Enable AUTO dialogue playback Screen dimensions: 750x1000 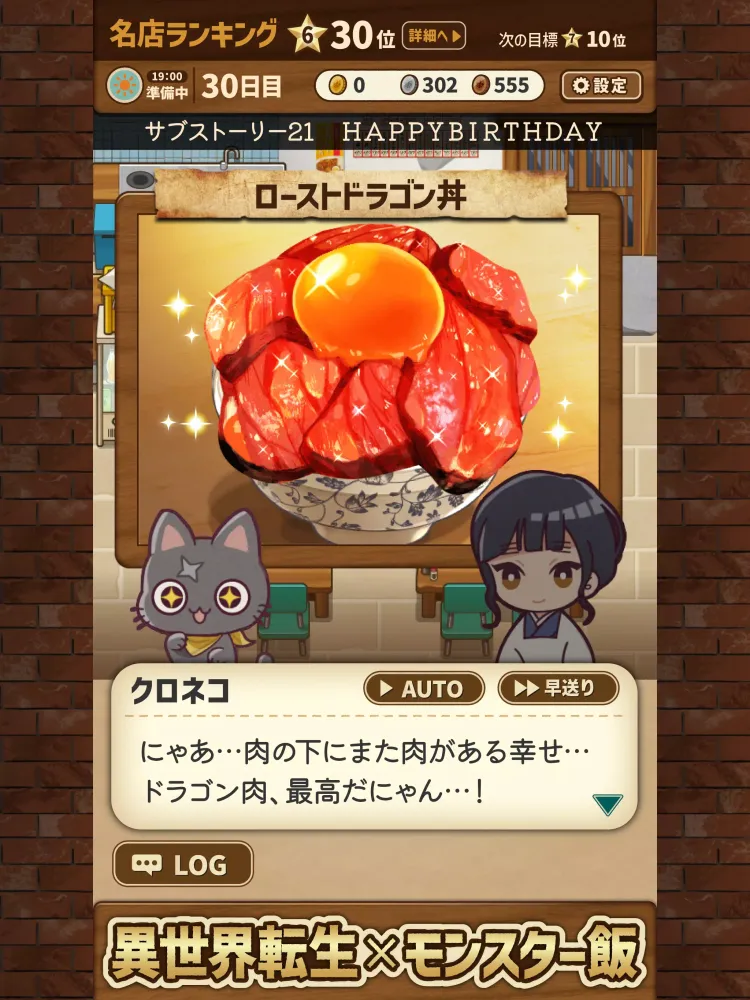(x=424, y=689)
